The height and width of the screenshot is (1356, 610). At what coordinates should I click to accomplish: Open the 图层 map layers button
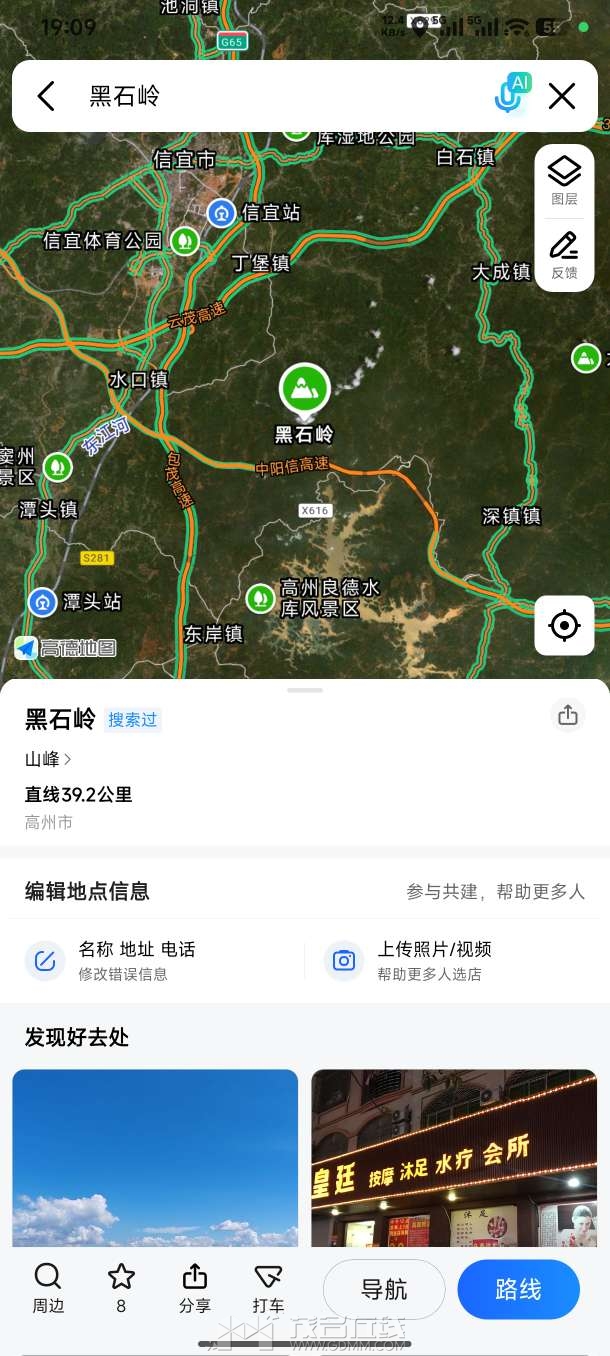(564, 181)
